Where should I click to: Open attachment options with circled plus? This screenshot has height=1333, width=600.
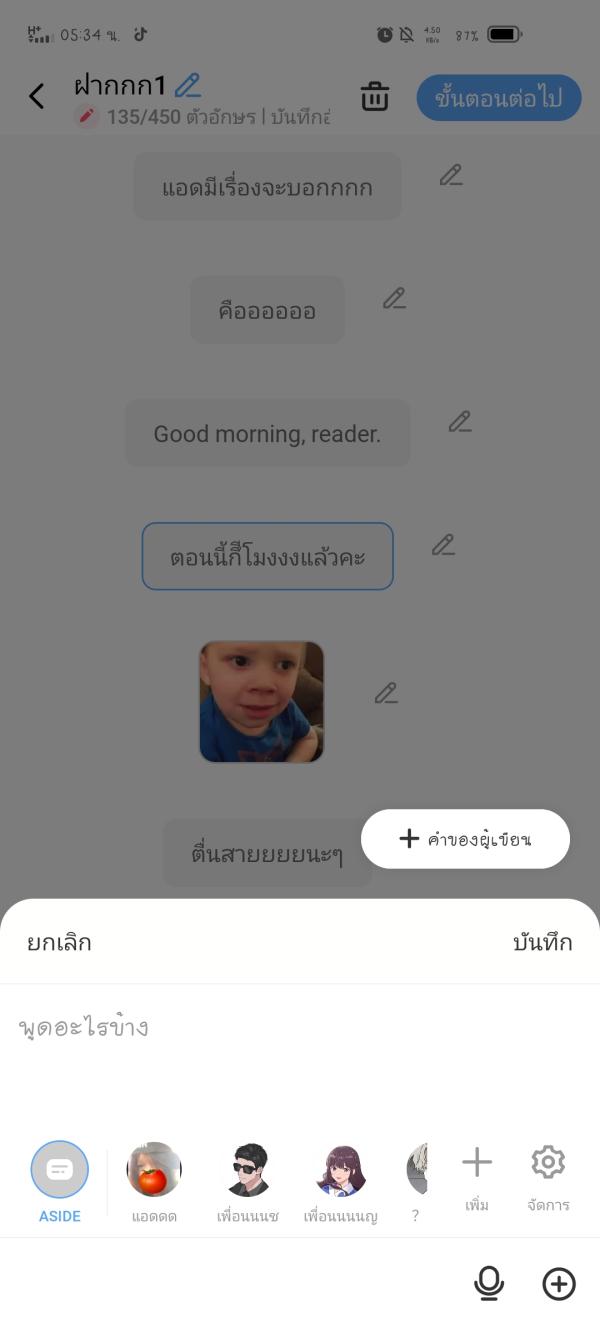click(x=559, y=1284)
